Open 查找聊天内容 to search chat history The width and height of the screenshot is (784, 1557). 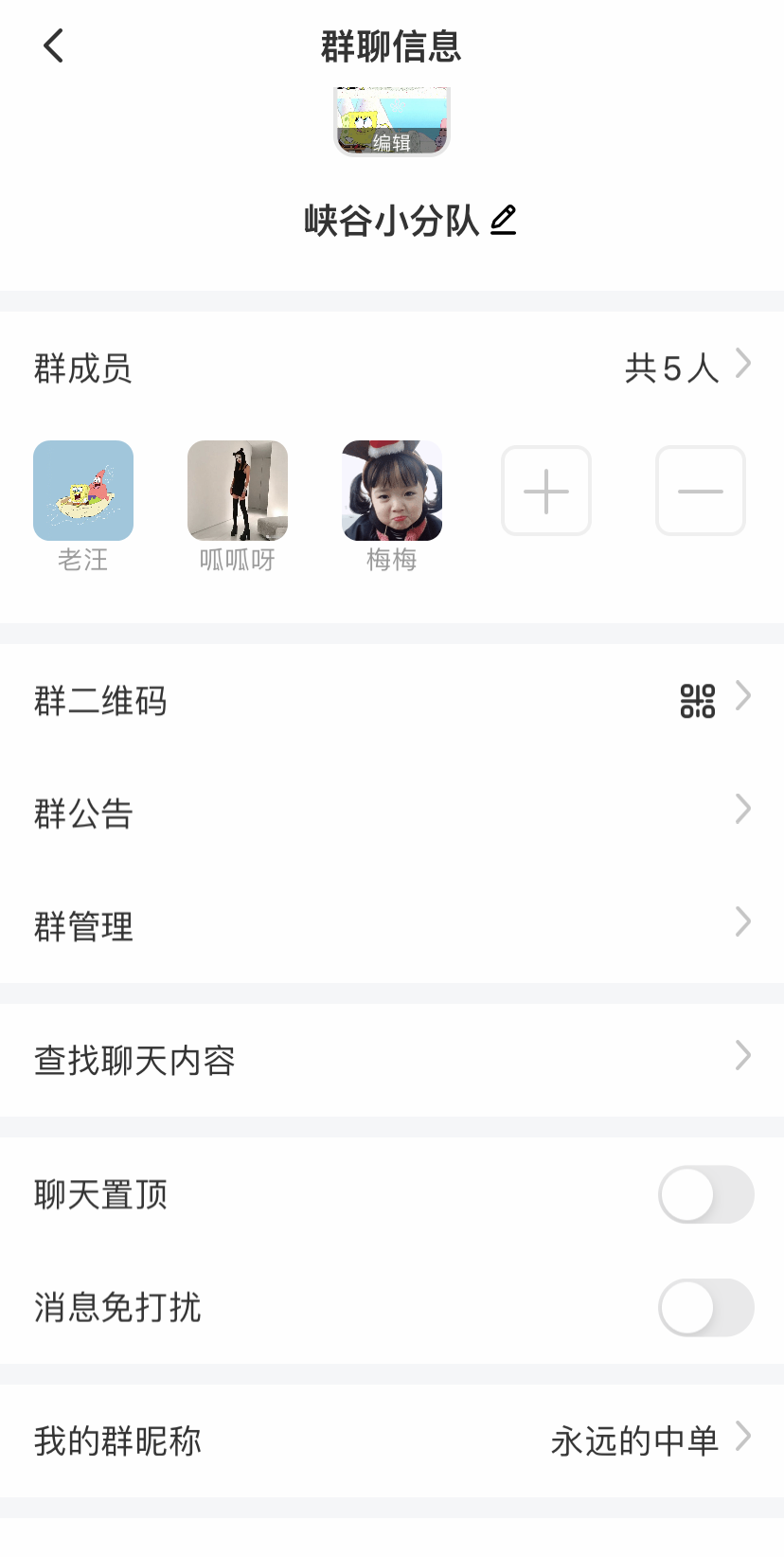coord(392,1059)
